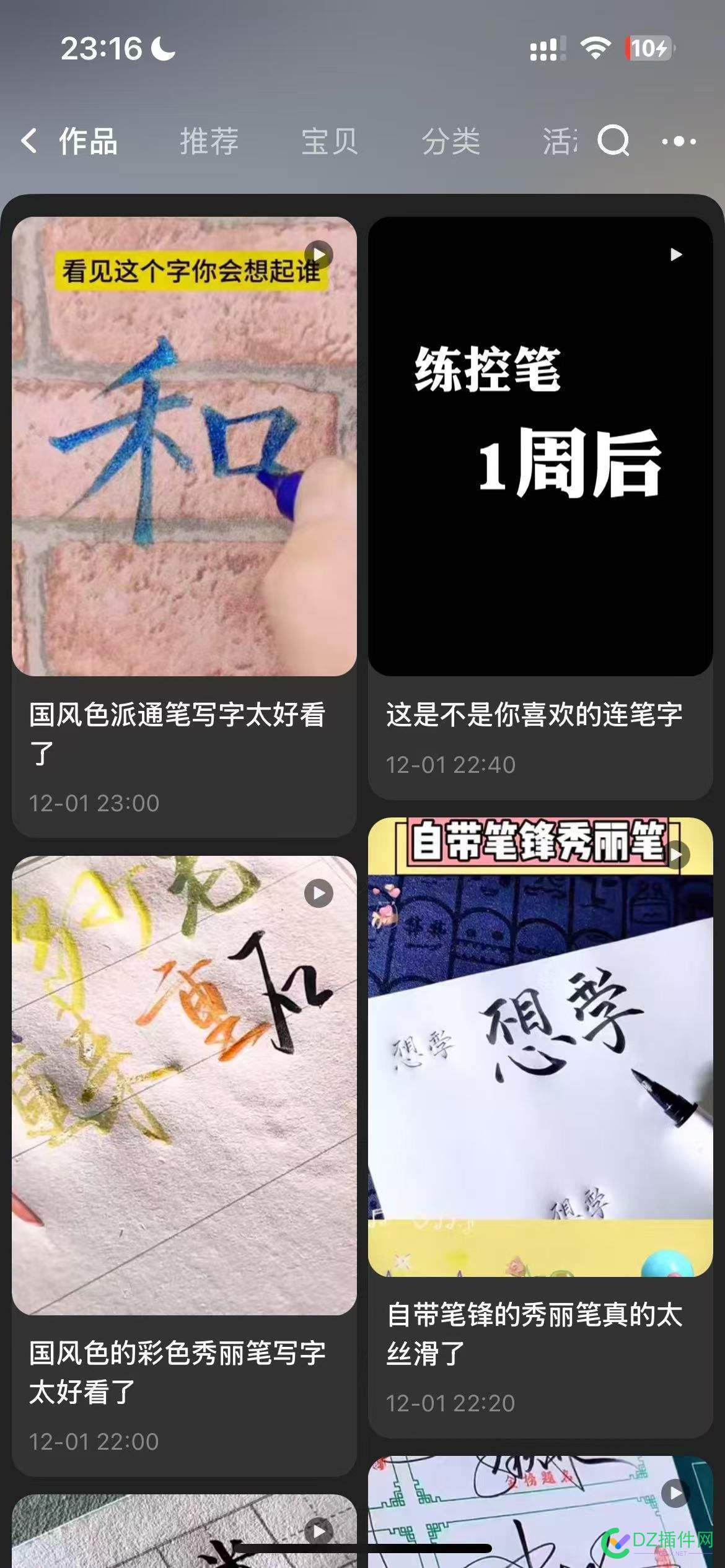
Task: Open the search panel
Action: pos(614,142)
